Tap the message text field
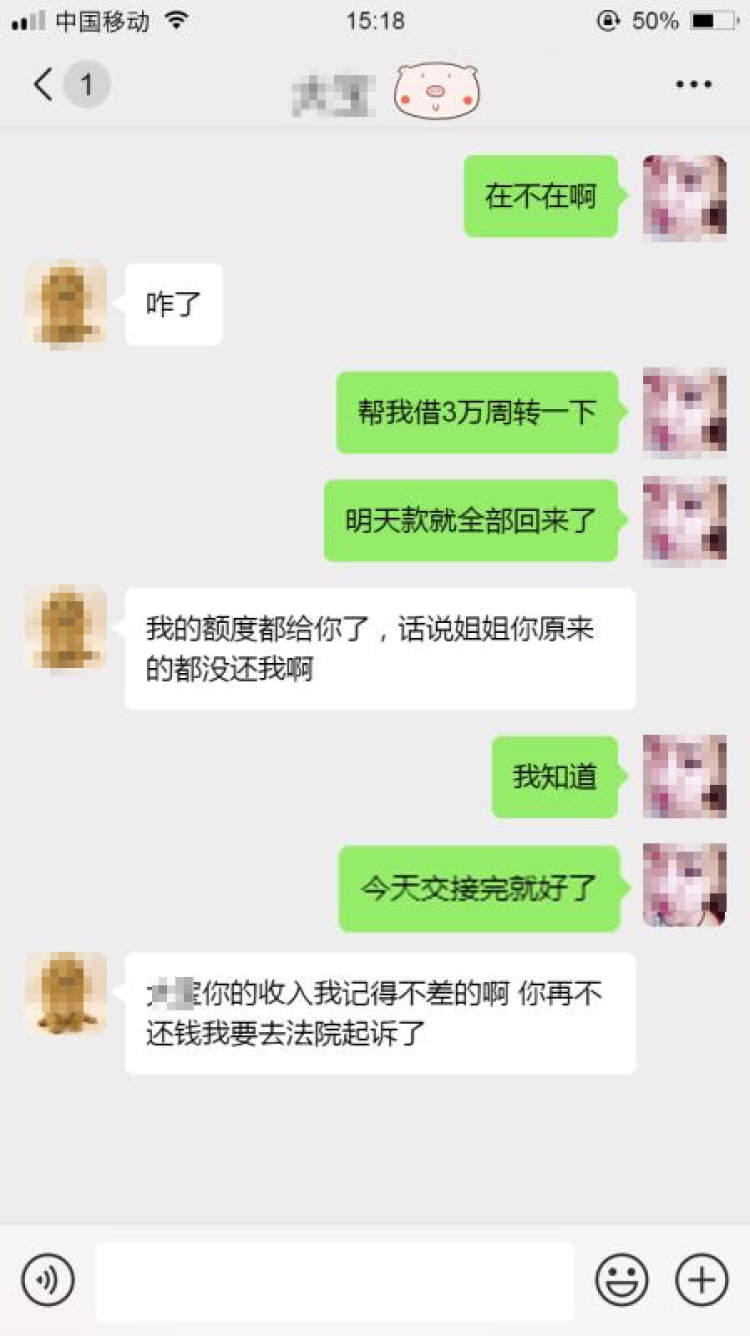 click(335, 1280)
